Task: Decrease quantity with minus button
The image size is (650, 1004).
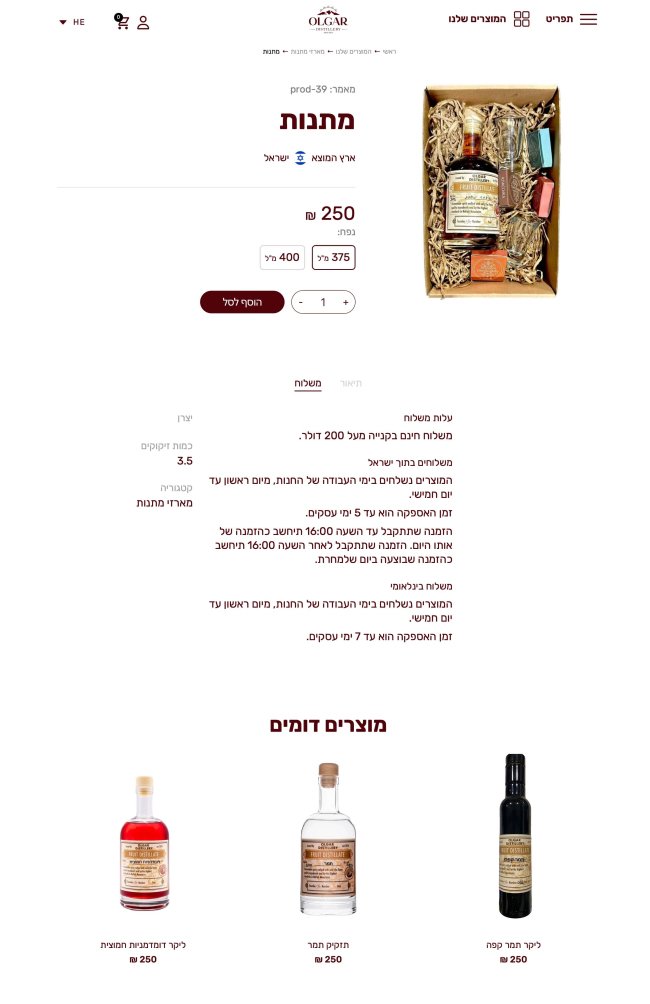Action: click(x=300, y=302)
